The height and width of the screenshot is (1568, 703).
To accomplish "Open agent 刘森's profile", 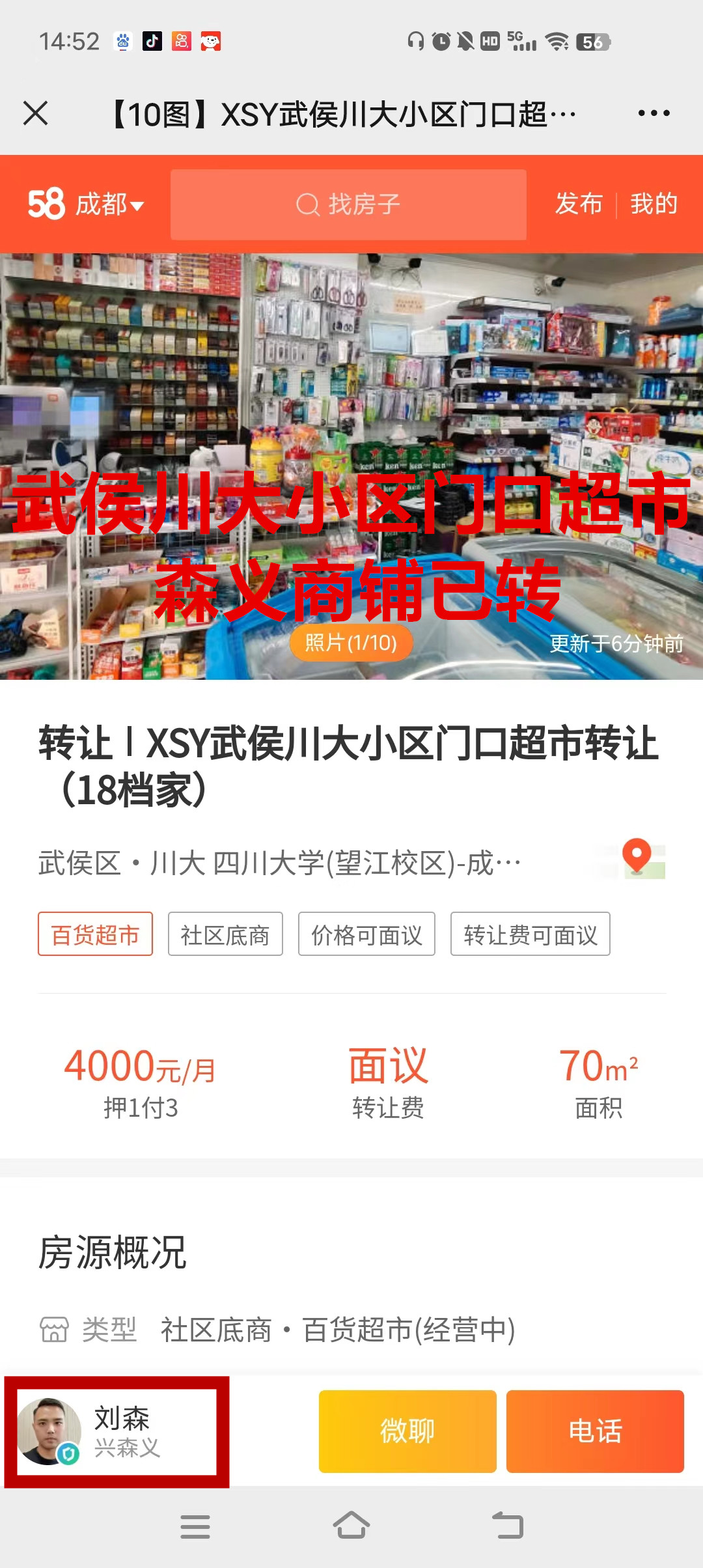I will pyautogui.click(x=116, y=1432).
